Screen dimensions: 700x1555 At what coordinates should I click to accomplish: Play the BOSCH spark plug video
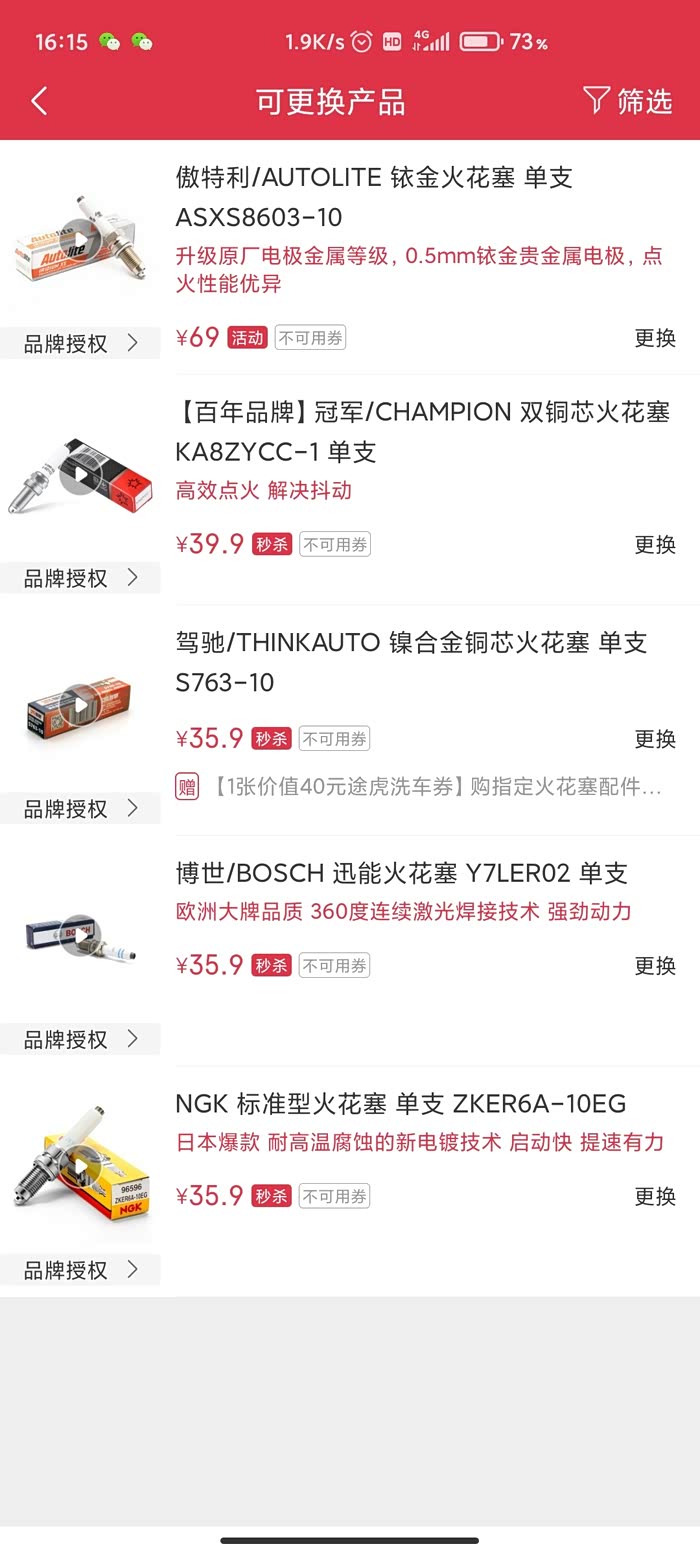80,936
